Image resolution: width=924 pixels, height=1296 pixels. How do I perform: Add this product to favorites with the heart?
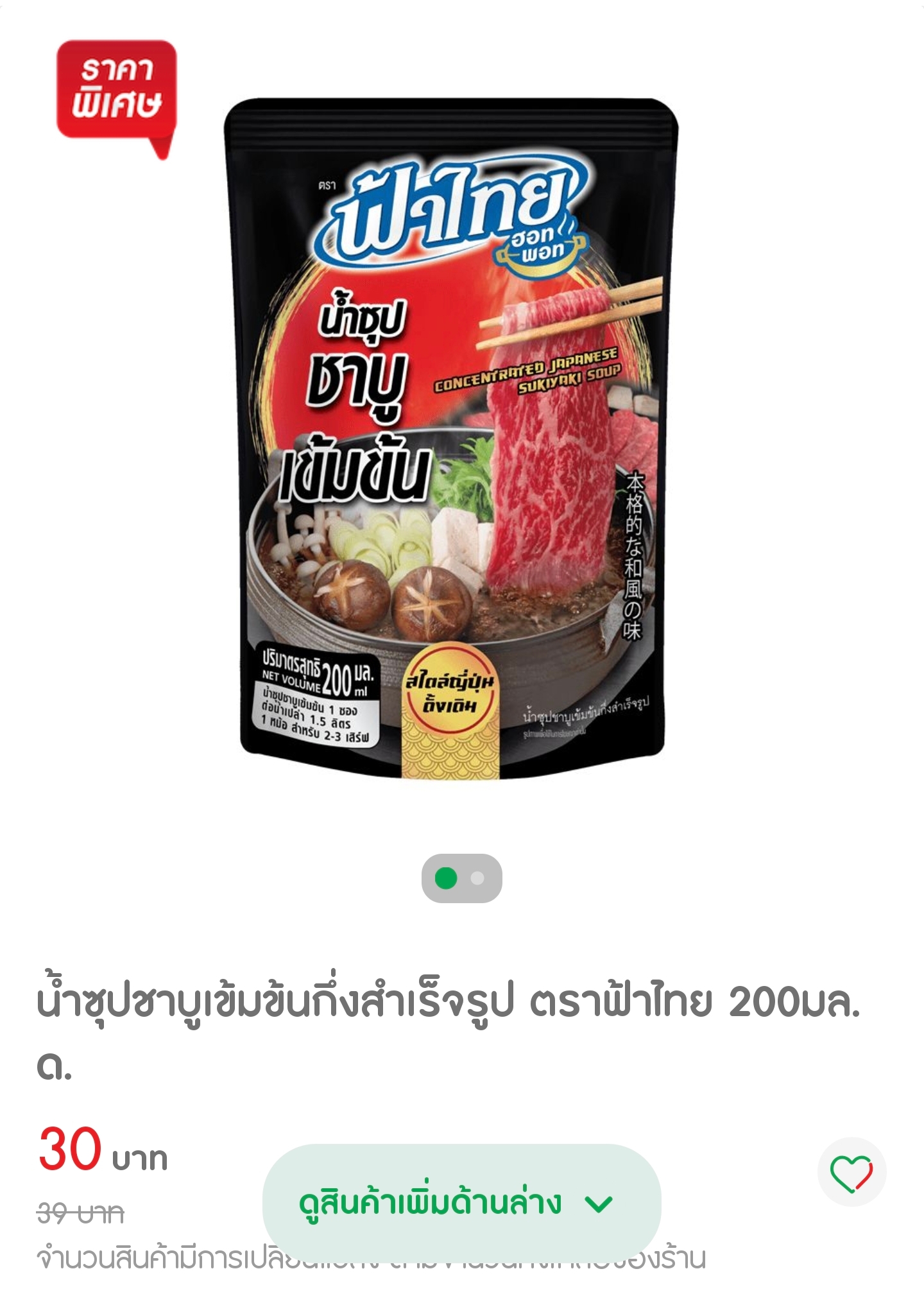(x=851, y=1173)
